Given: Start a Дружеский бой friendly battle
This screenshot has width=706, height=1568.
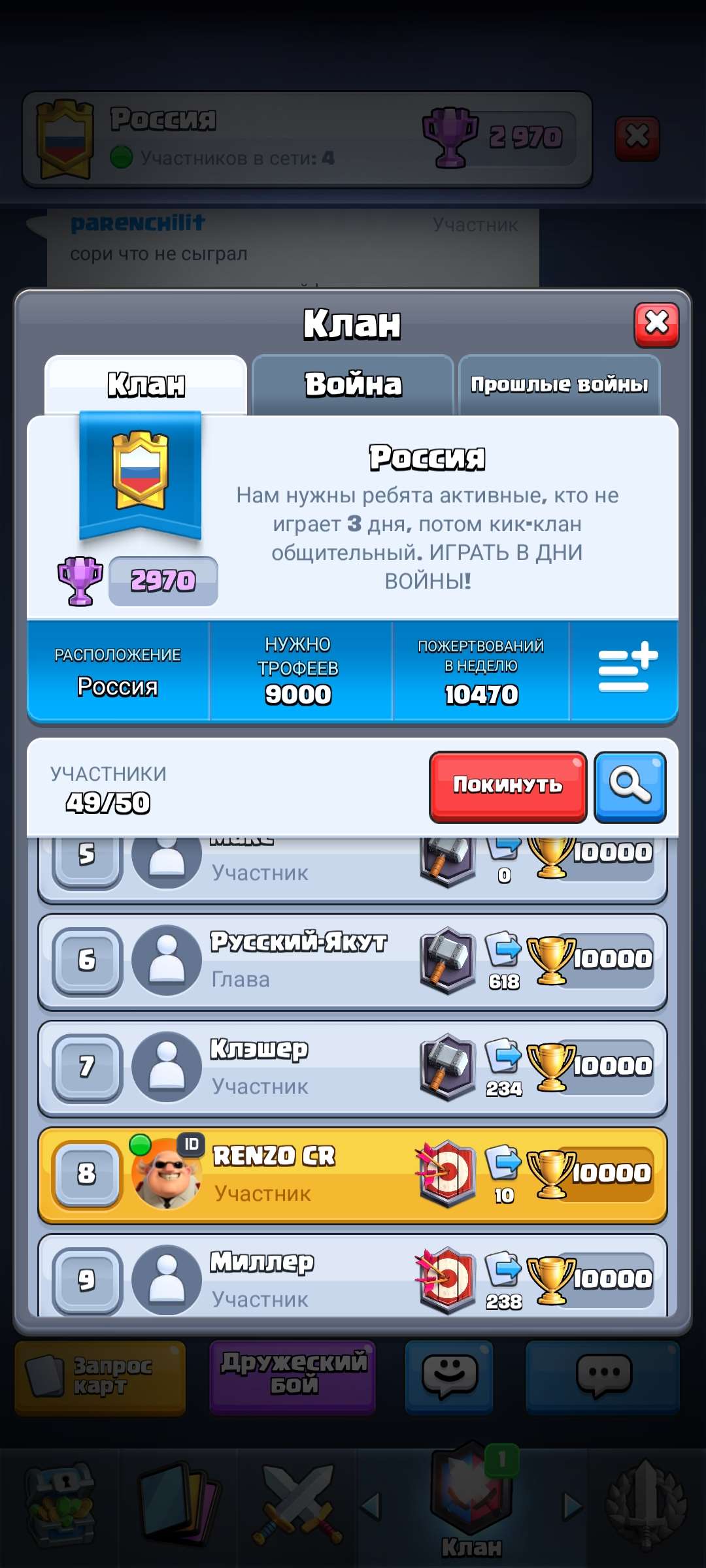Looking at the screenshot, I should coord(293,1375).
